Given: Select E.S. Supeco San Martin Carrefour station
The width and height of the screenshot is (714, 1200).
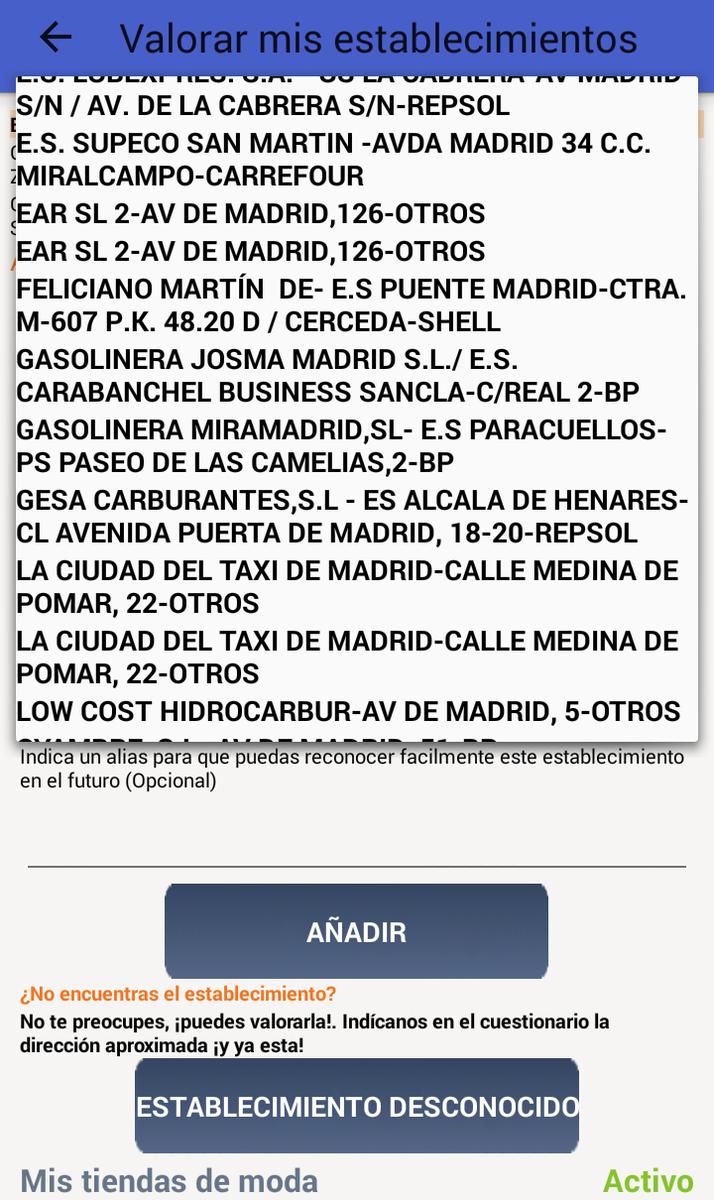Looking at the screenshot, I should click(x=334, y=160).
